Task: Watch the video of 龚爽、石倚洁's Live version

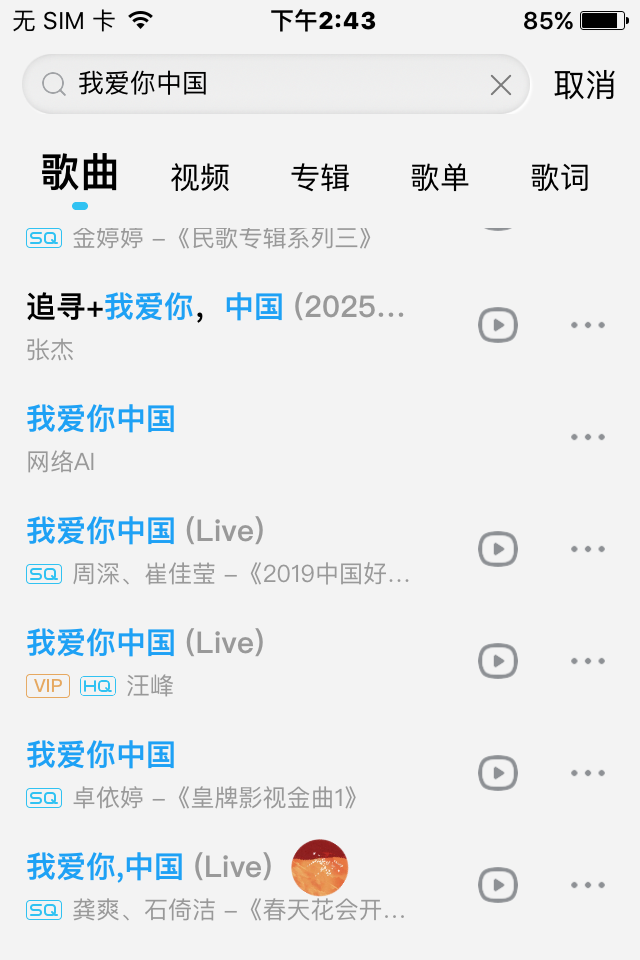Action: pos(498,885)
